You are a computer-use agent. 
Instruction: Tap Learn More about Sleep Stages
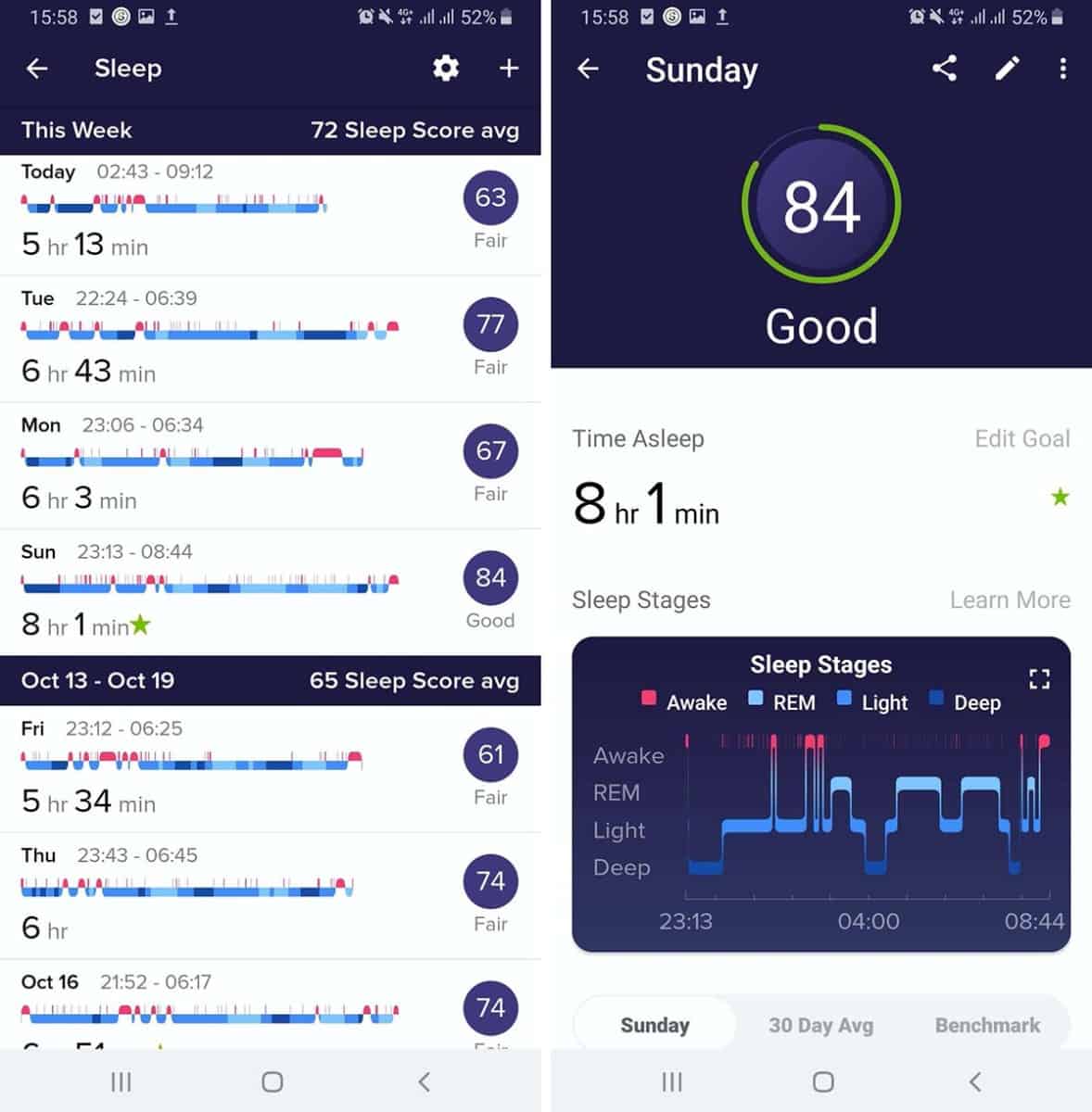coord(1009,600)
